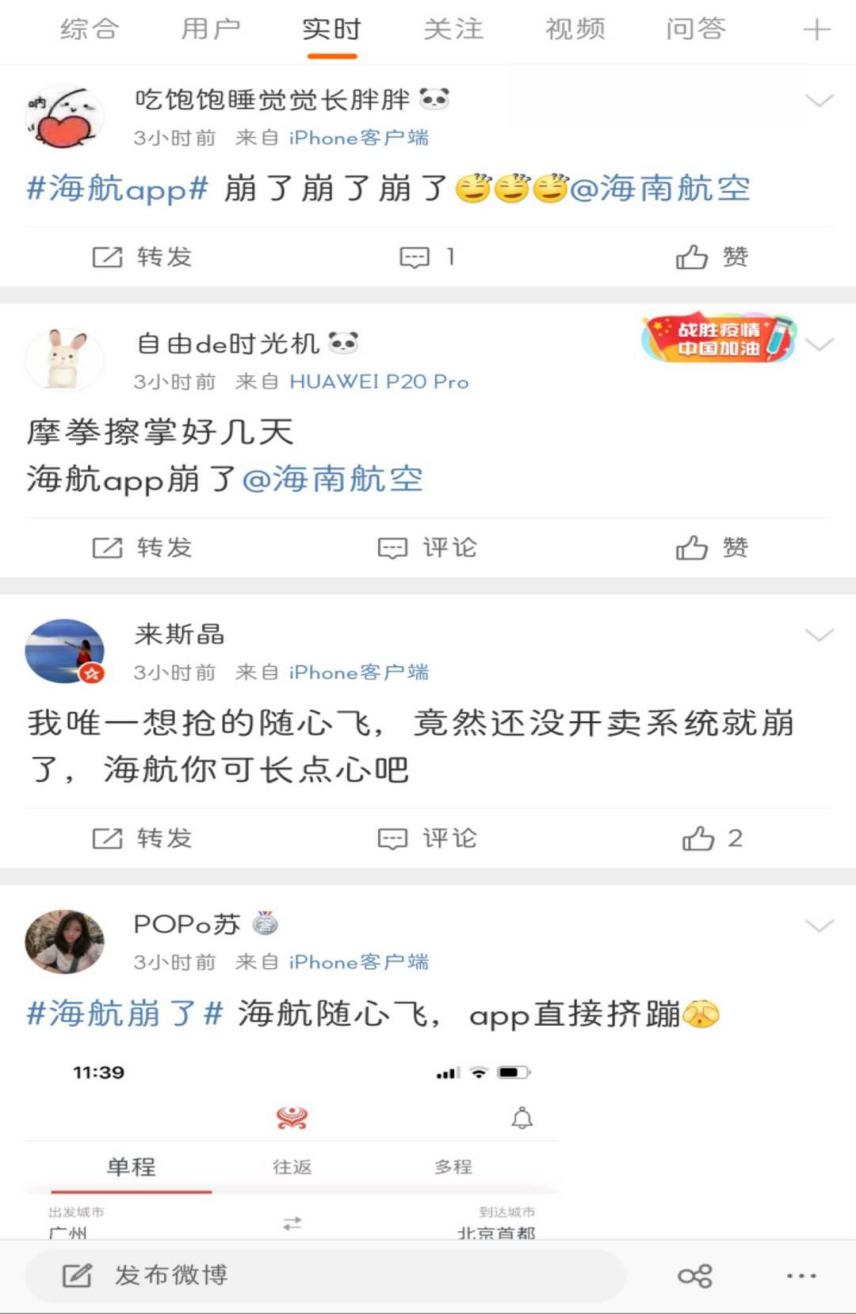Open the bottom bar overflow menu
This screenshot has height=1314, width=856.
(x=802, y=1276)
